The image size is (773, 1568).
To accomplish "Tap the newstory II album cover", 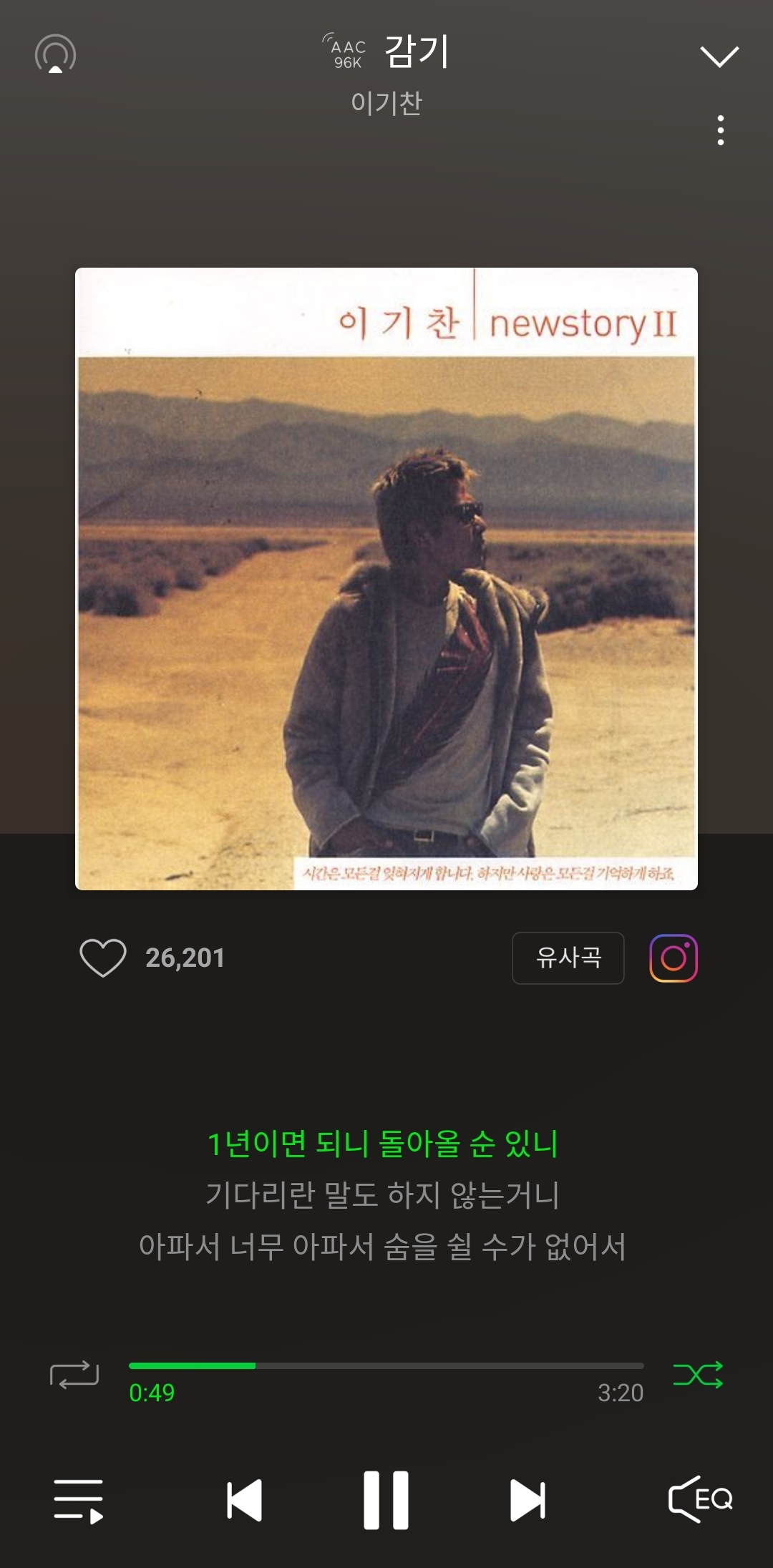I will coord(386,579).
